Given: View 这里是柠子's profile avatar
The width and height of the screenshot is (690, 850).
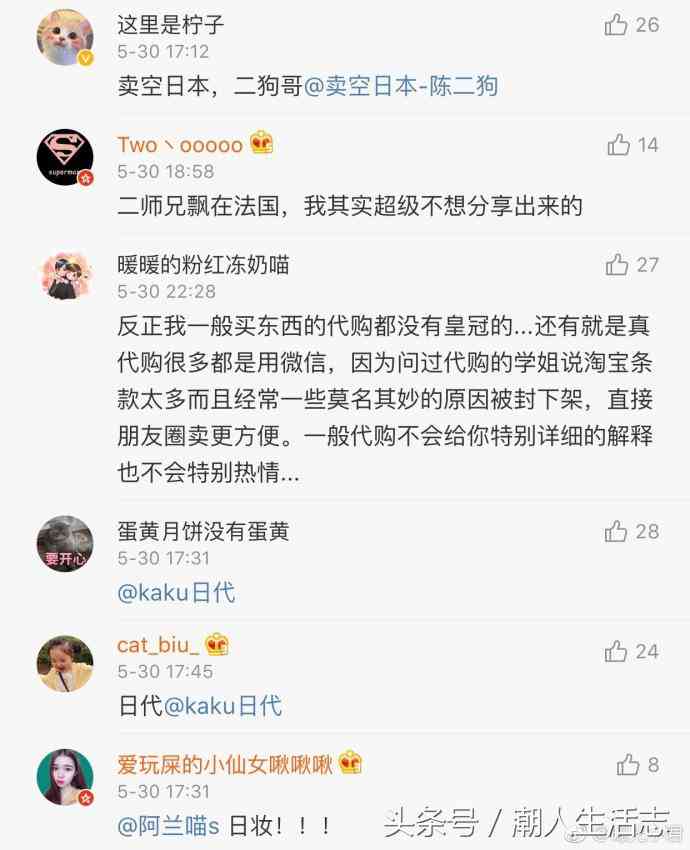Looking at the screenshot, I should [65, 38].
